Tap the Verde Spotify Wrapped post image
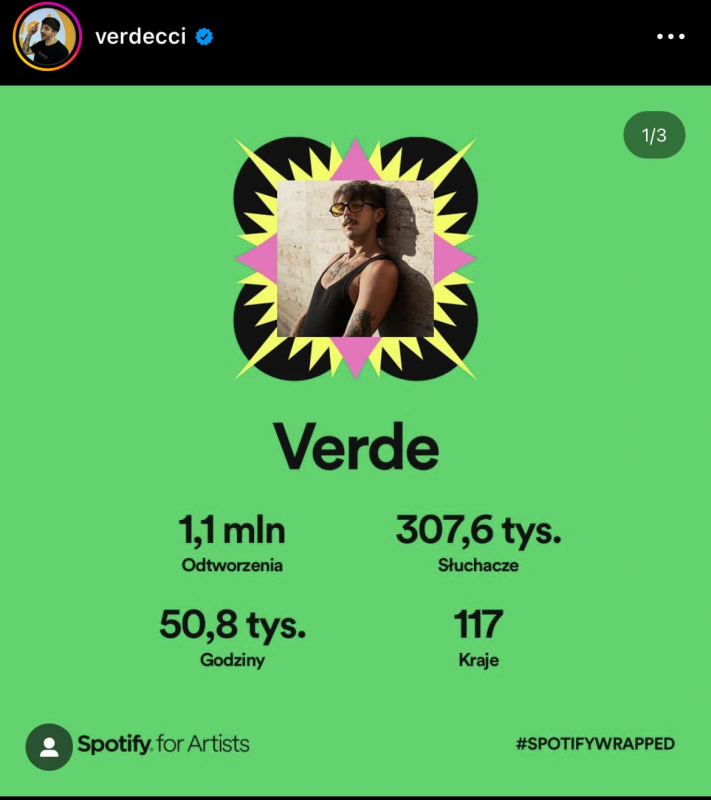Image resolution: width=711 pixels, height=800 pixels. [x=355, y=440]
